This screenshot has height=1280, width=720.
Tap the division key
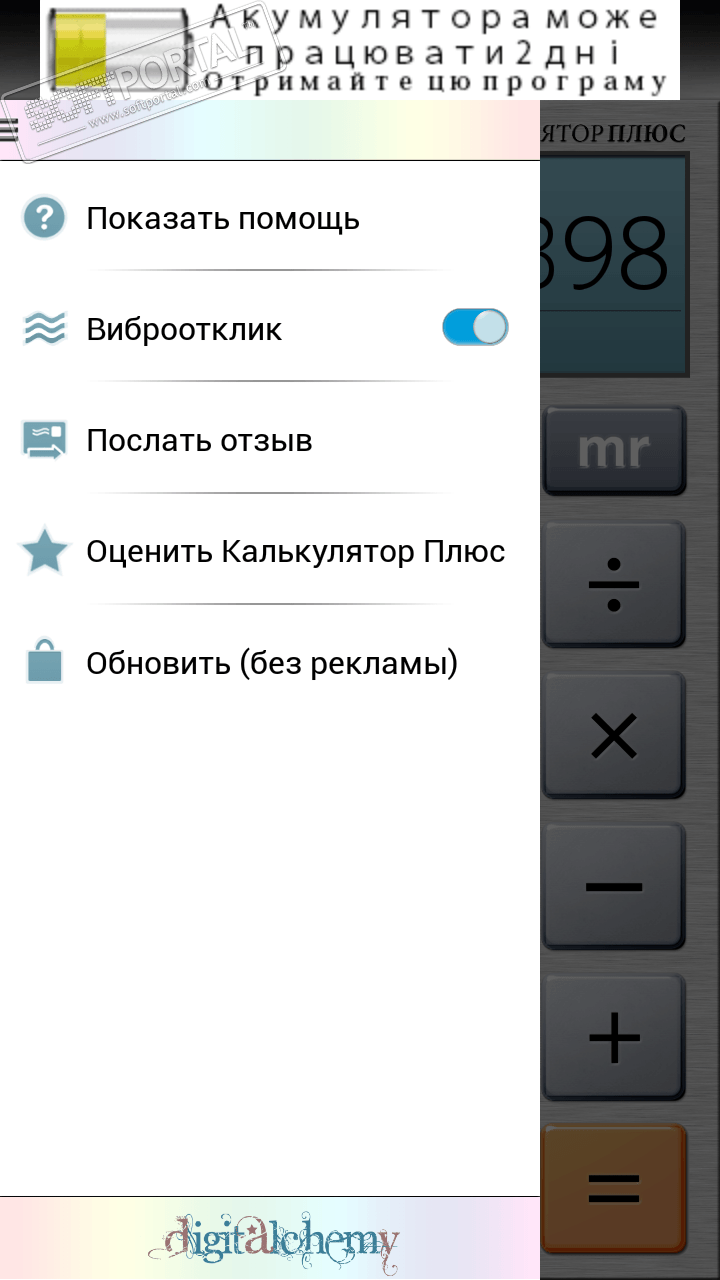(614, 584)
